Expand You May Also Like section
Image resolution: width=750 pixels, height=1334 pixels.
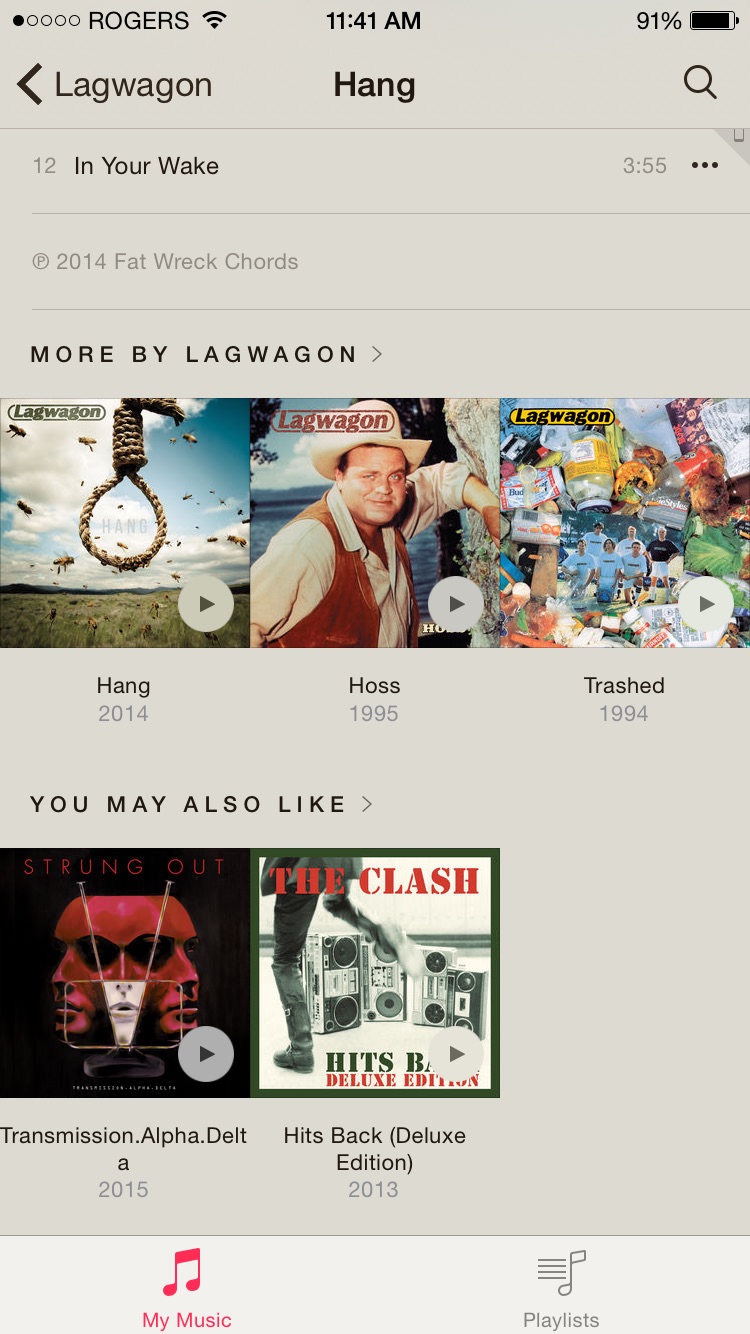pos(202,804)
